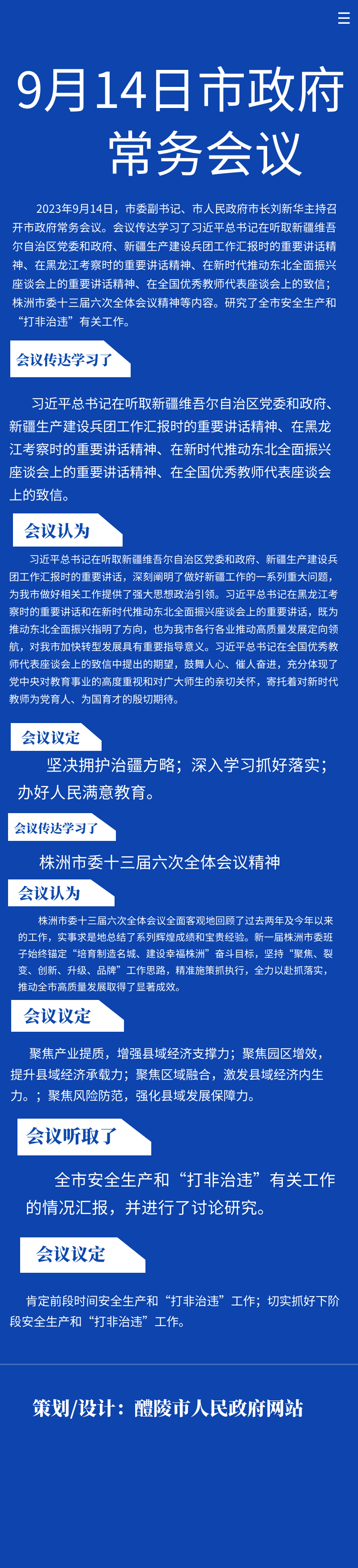
Task: Open the hamburger menu
Action: tap(343, 18)
